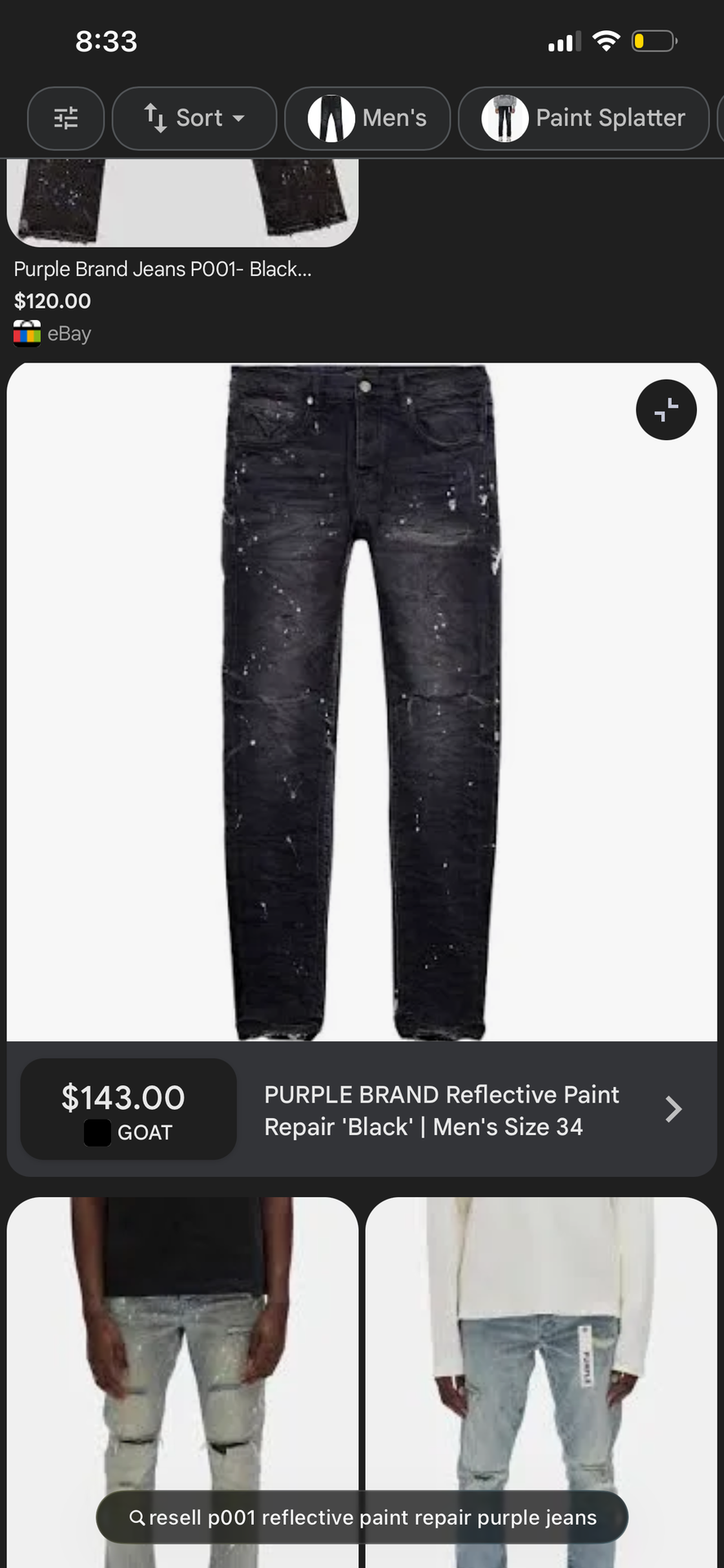Open the Sort dropdown
The image size is (724, 1568).
pos(194,118)
